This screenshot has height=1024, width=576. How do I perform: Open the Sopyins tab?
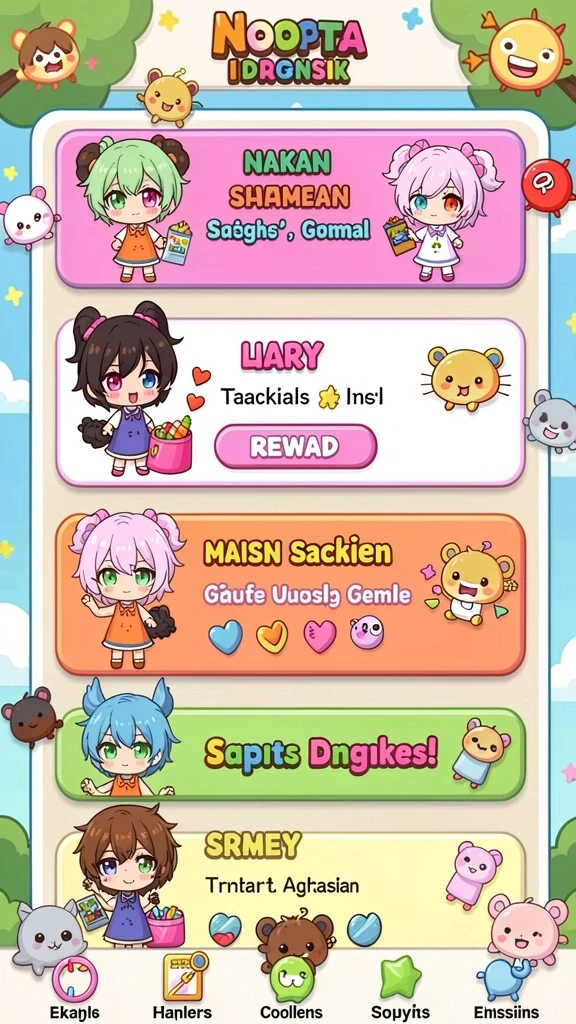click(400, 986)
